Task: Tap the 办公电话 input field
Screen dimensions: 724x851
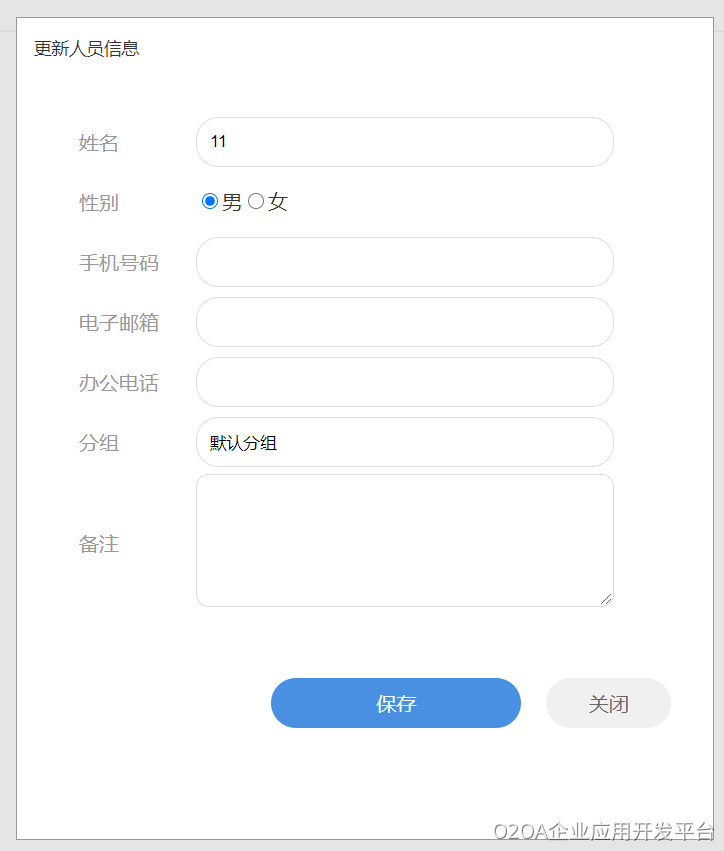Action: (404, 382)
